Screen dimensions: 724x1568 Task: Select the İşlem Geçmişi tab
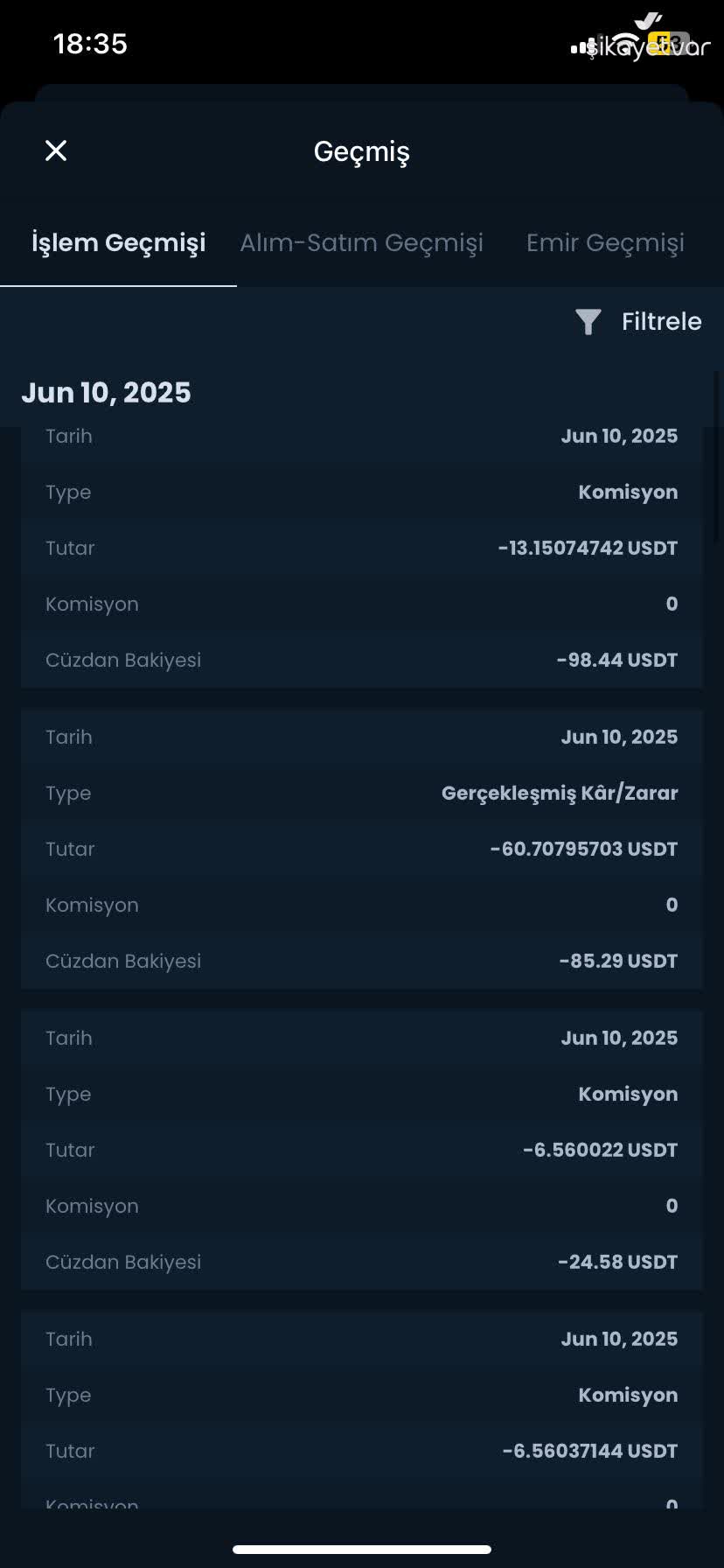pyautogui.click(x=118, y=242)
